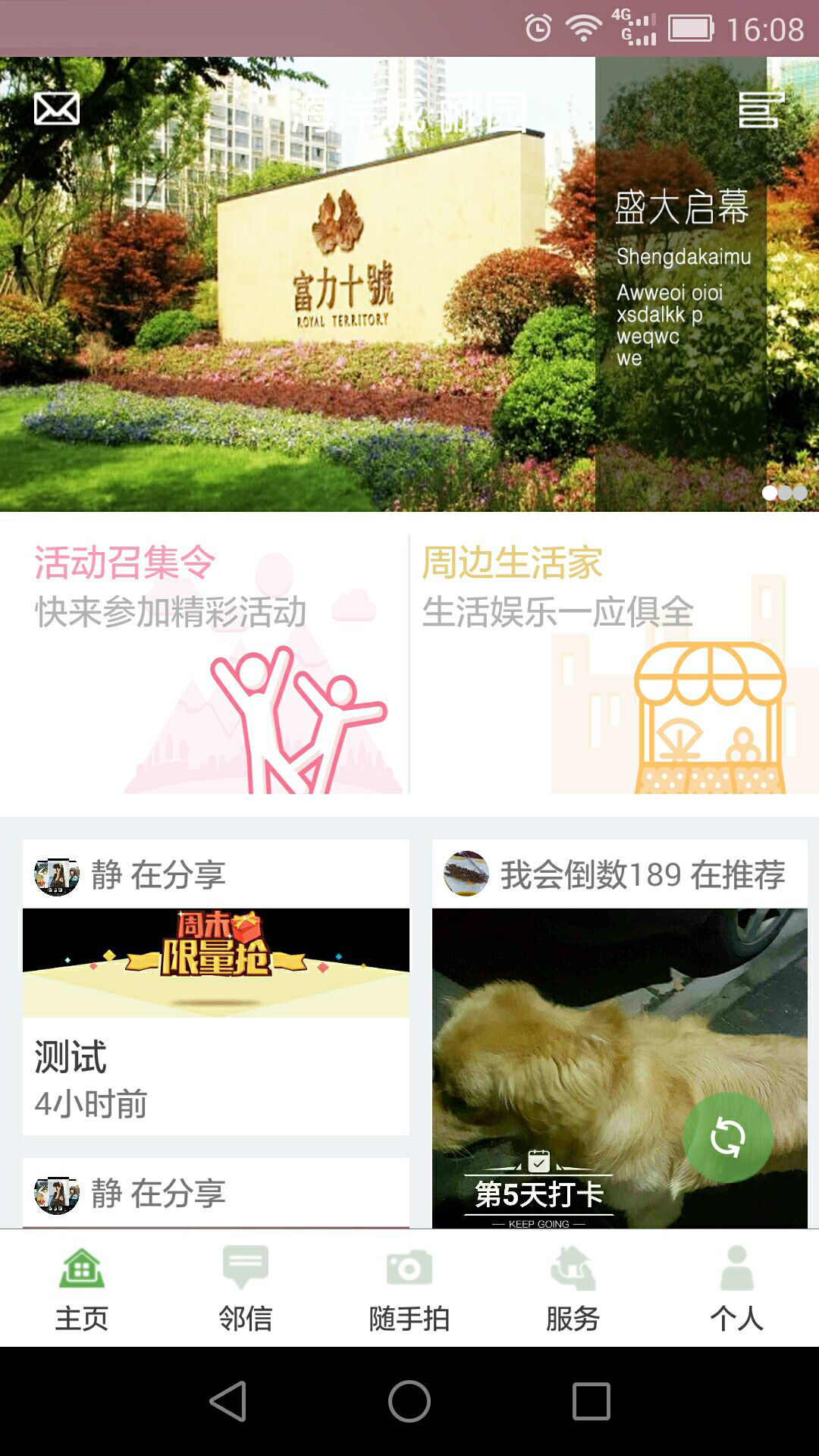Open the 富力十號 banner image
The image size is (819, 1456).
(409, 284)
